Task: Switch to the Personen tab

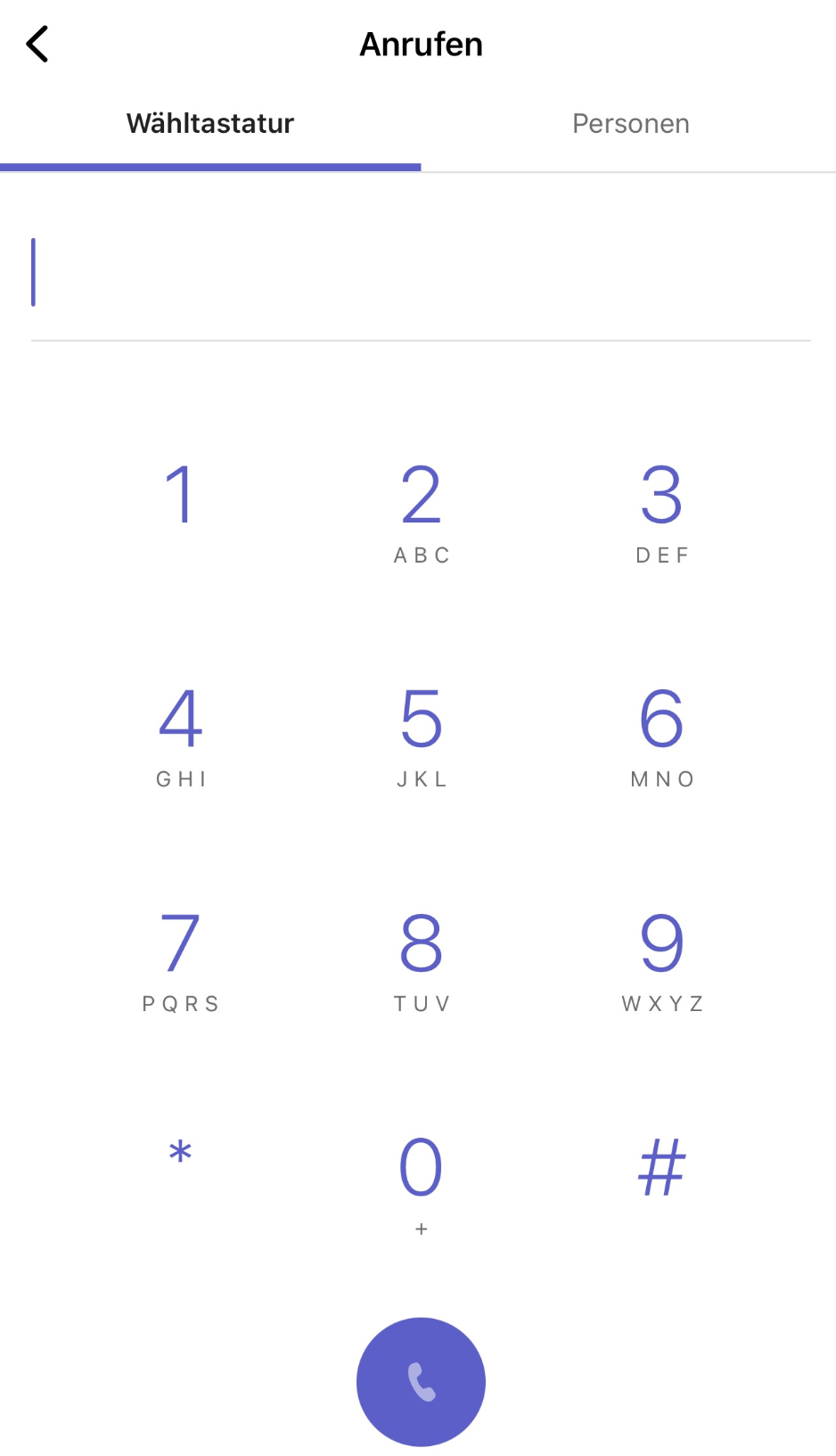Action: click(x=630, y=124)
